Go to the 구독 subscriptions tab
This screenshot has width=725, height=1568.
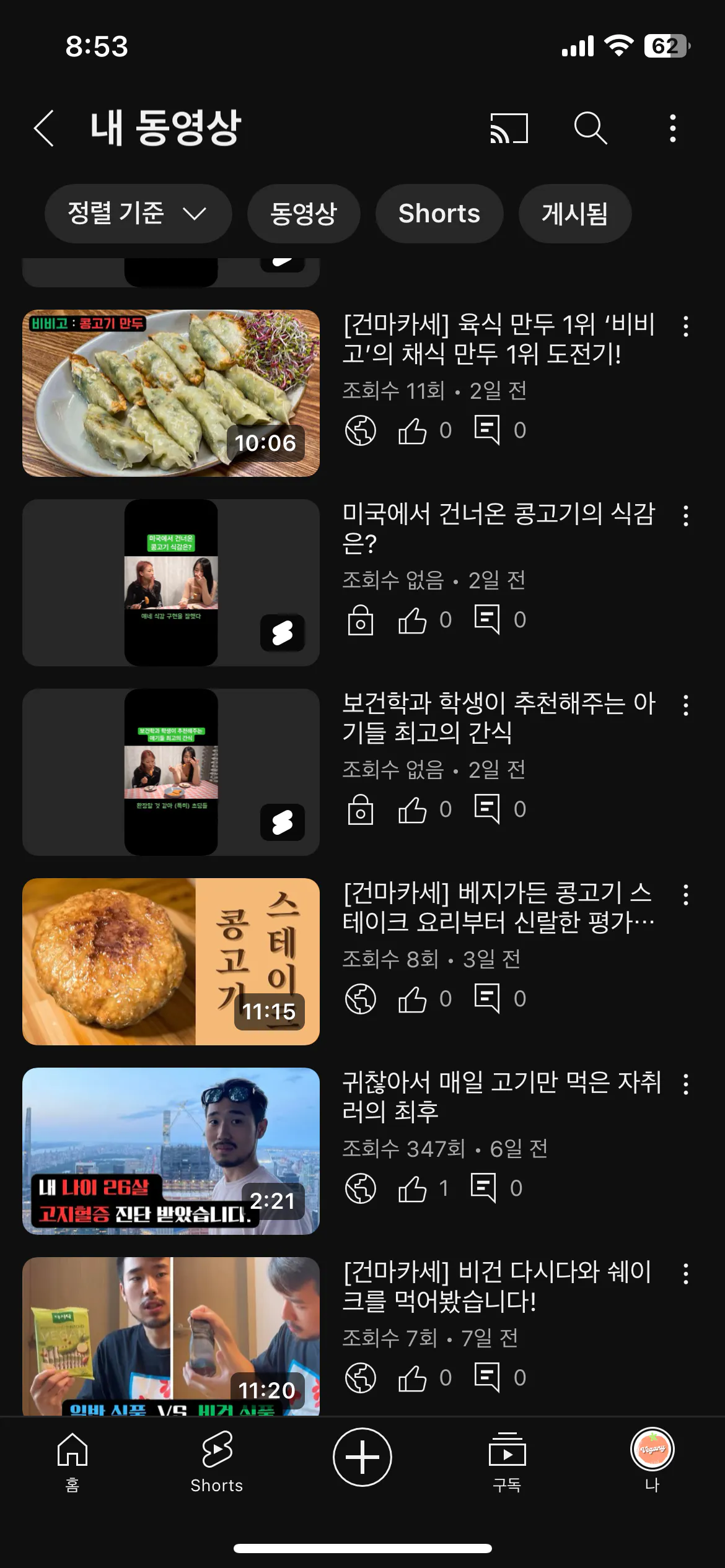pyautogui.click(x=507, y=1461)
